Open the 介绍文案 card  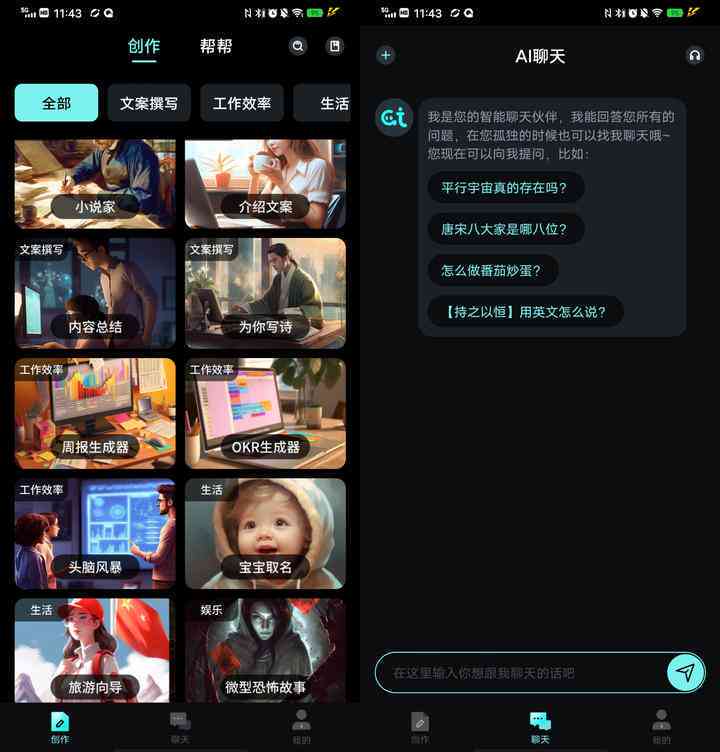(x=265, y=185)
